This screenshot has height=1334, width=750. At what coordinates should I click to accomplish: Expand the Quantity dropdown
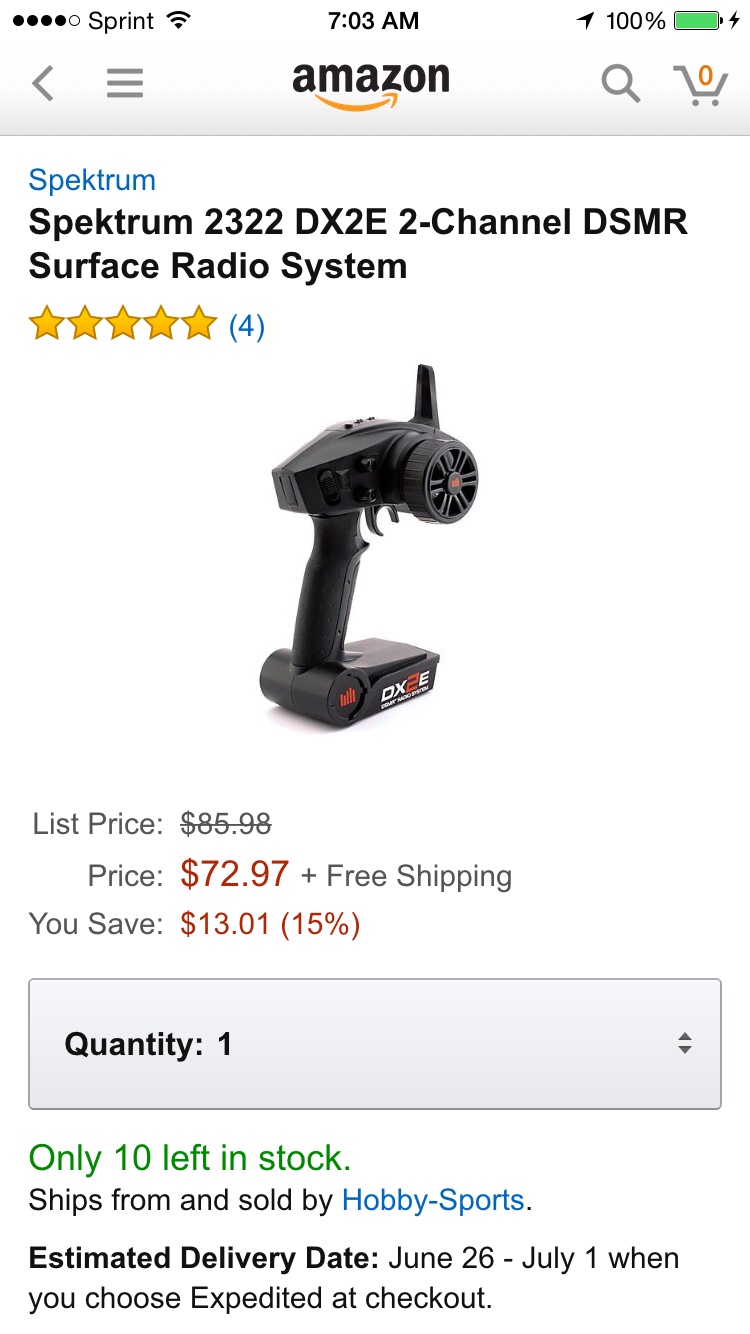coord(375,1044)
